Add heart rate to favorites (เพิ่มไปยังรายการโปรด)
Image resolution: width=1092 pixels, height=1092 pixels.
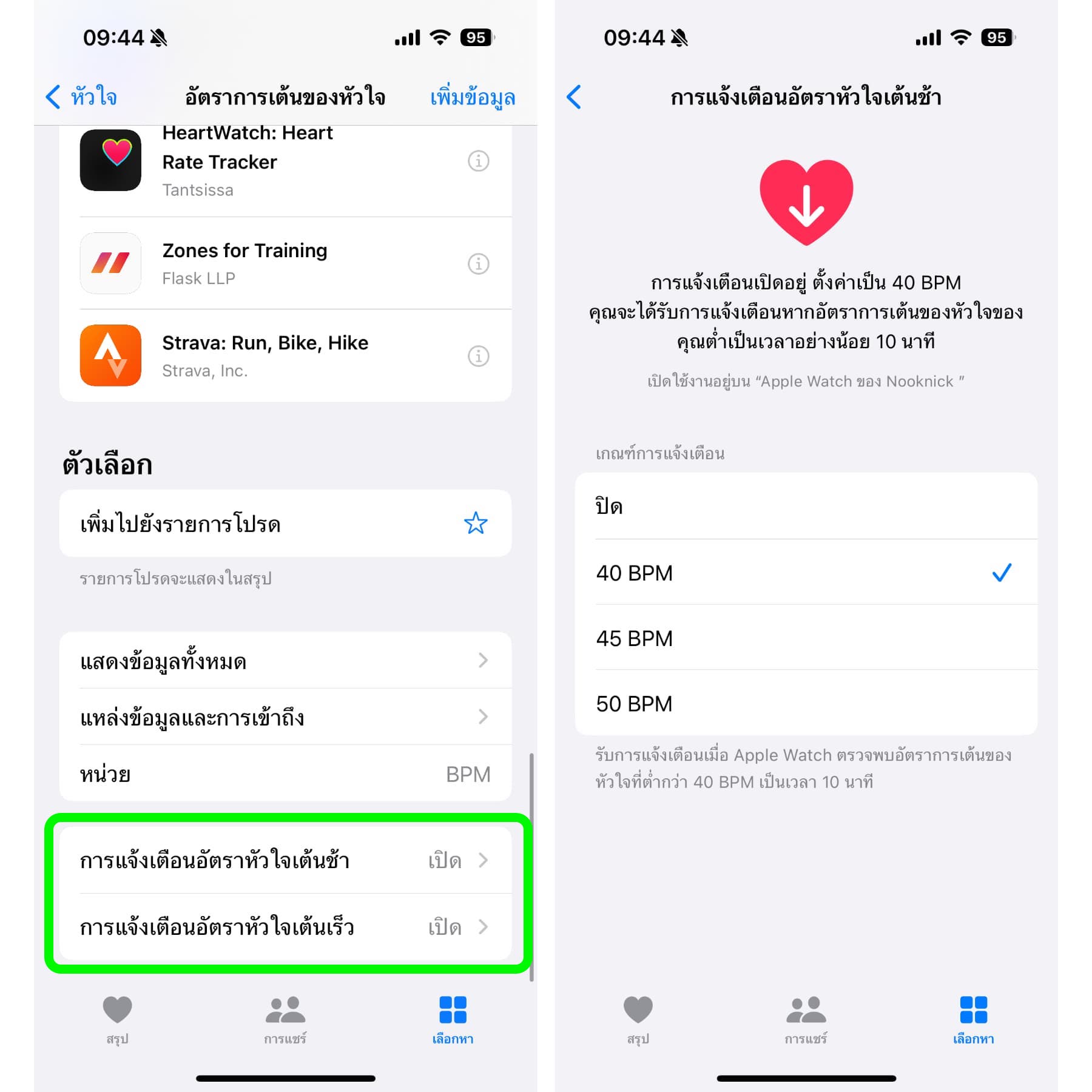[x=285, y=524]
